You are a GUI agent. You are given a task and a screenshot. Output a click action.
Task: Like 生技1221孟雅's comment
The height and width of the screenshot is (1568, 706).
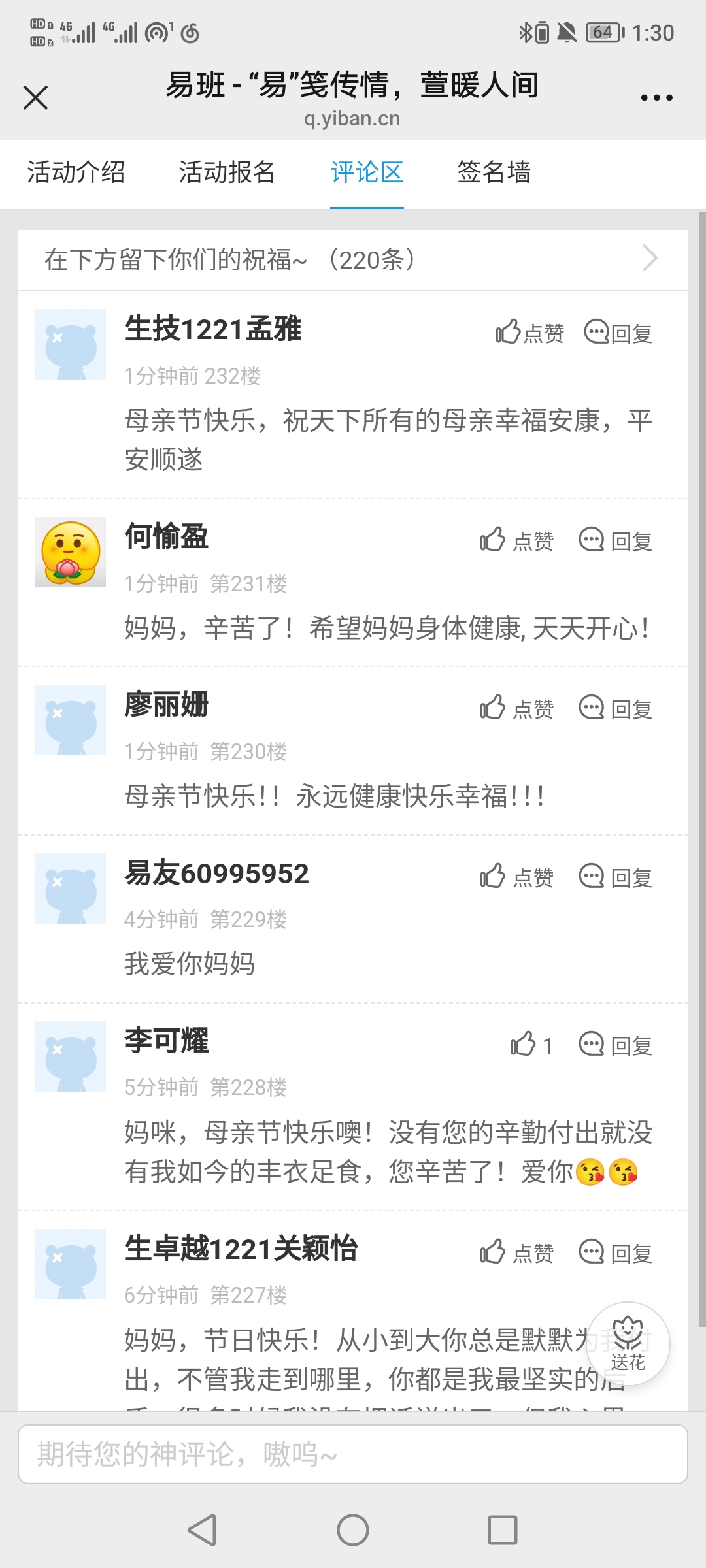(x=529, y=333)
